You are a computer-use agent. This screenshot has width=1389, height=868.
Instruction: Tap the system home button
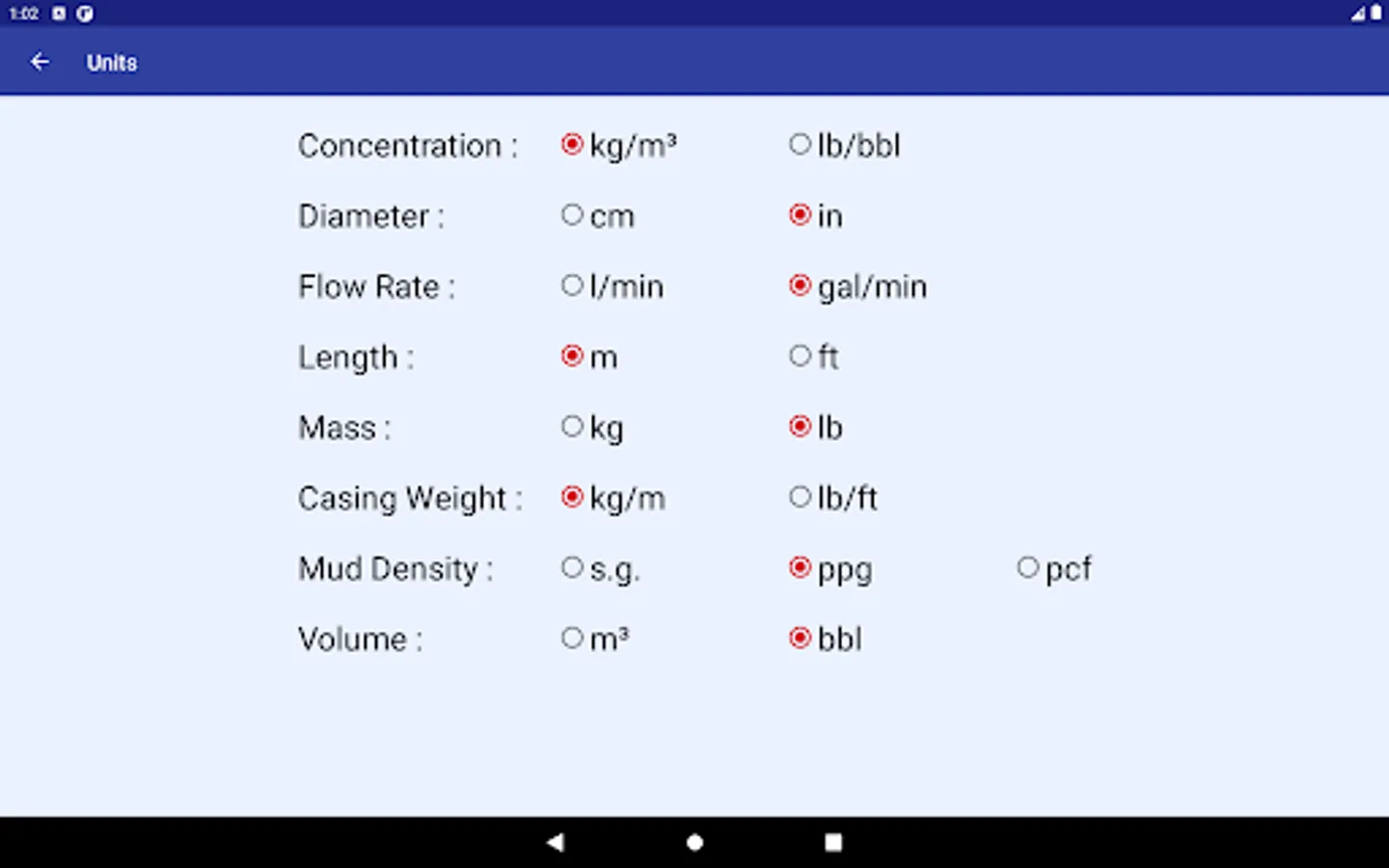click(694, 842)
